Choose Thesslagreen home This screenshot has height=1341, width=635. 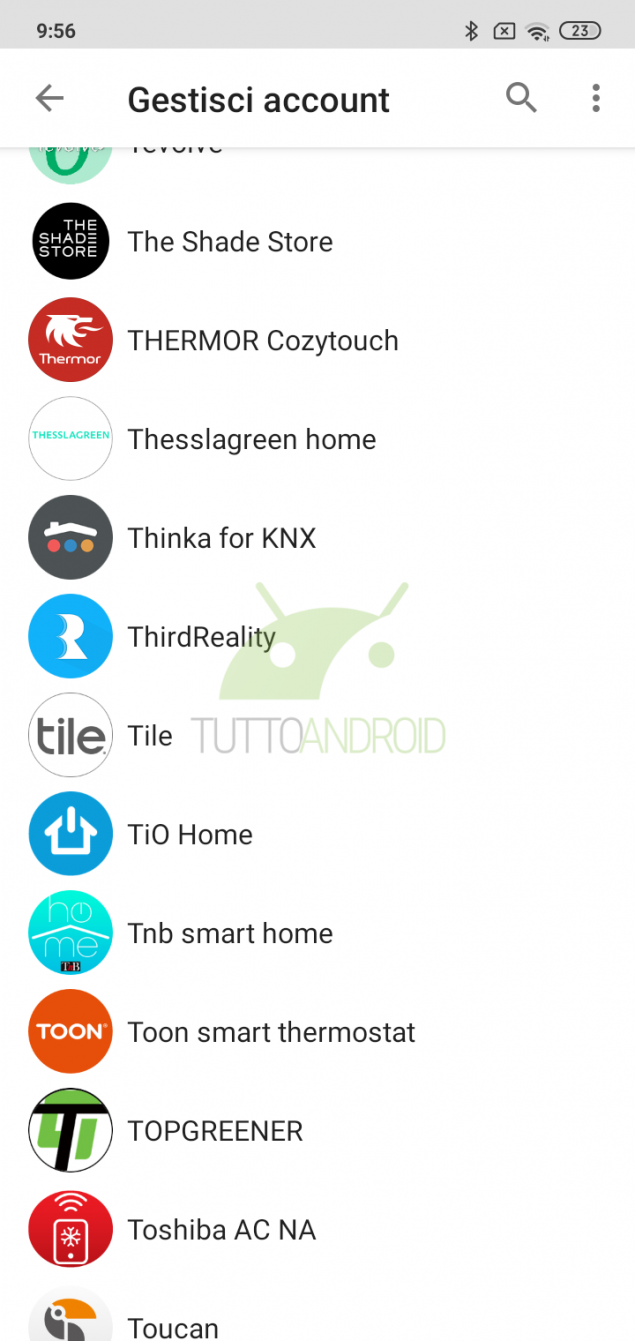(x=252, y=440)
